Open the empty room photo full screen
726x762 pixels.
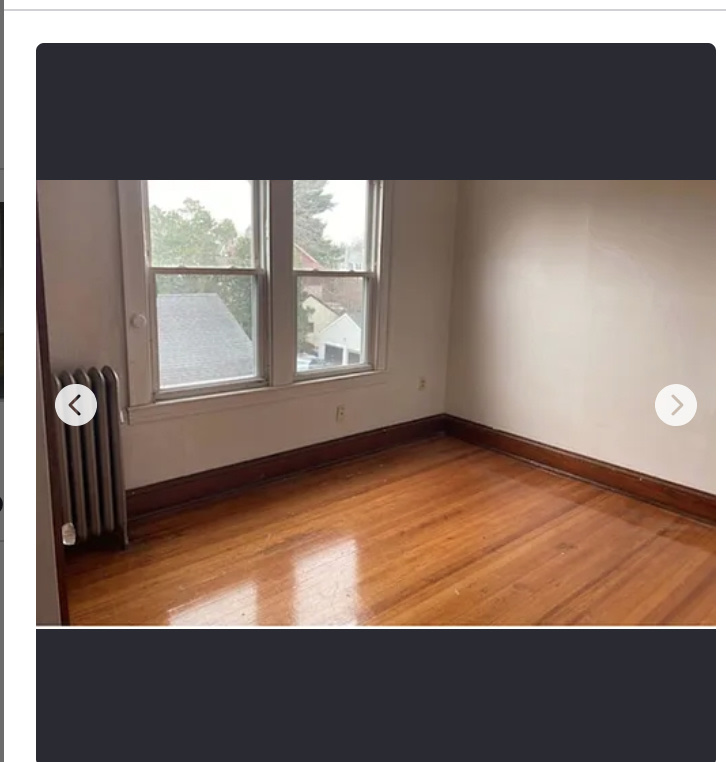click(x=376, y=402)
